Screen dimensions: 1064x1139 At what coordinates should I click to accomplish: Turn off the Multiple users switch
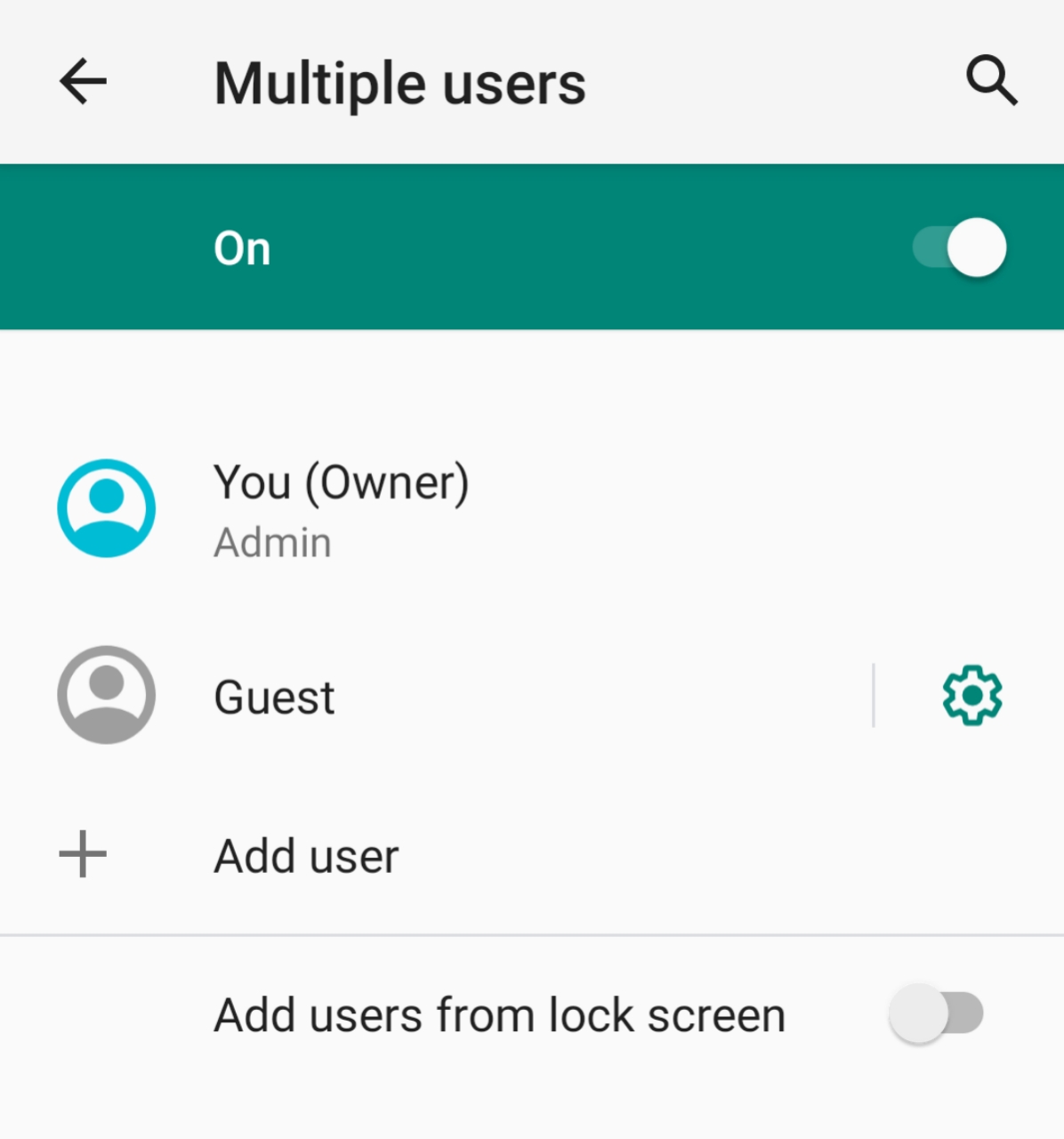click(959, 247)
